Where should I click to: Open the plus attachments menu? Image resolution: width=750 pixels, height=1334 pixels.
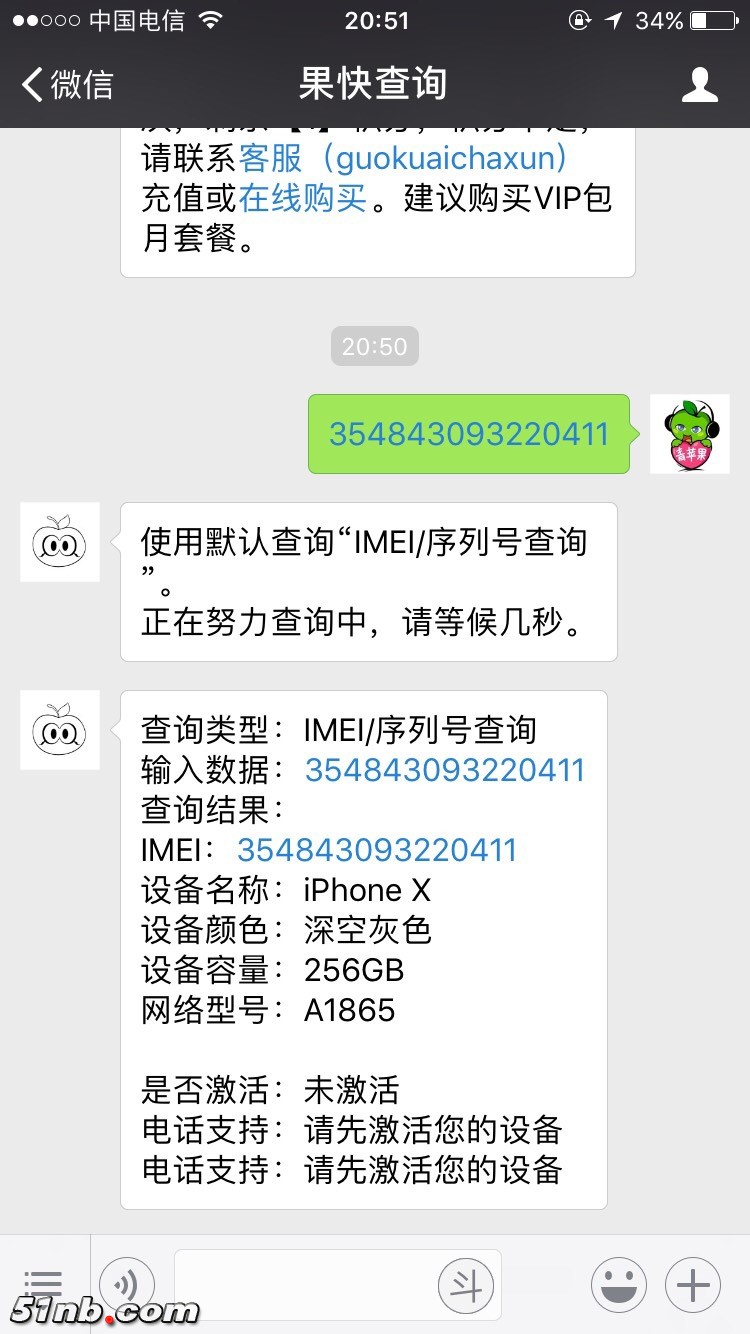click(693, 1284)
